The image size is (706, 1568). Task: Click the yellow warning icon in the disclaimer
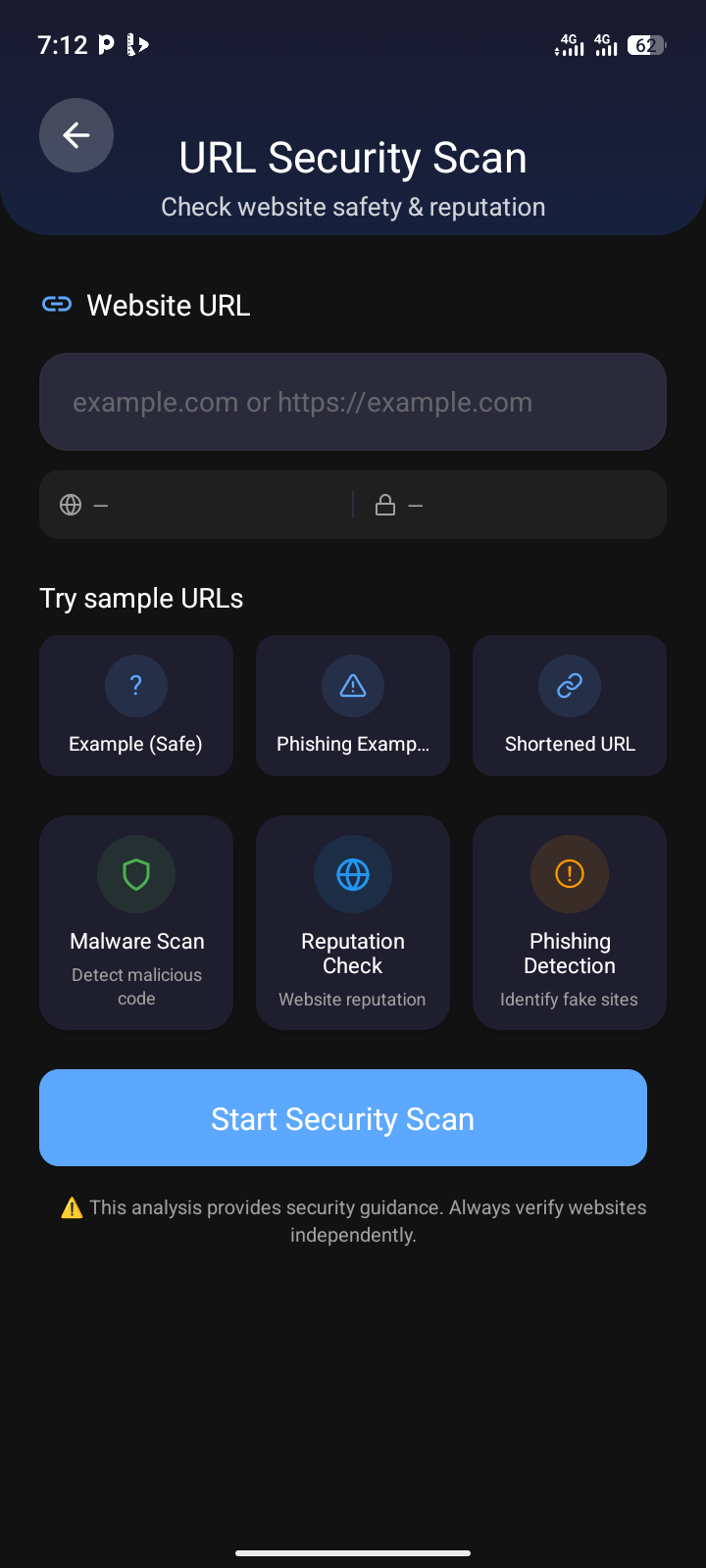71,1207
